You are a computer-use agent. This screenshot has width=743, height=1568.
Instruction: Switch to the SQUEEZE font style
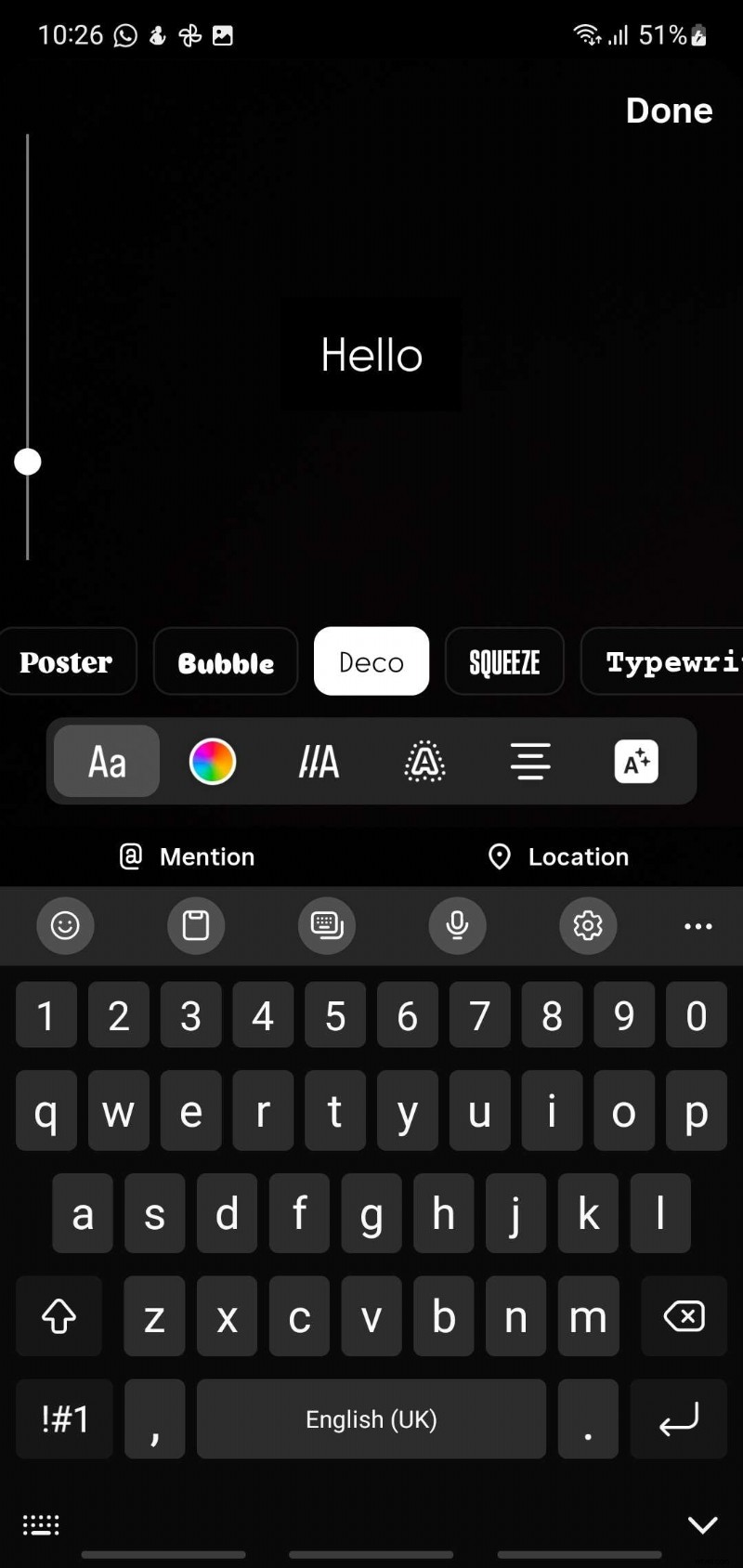click(504, 661)
